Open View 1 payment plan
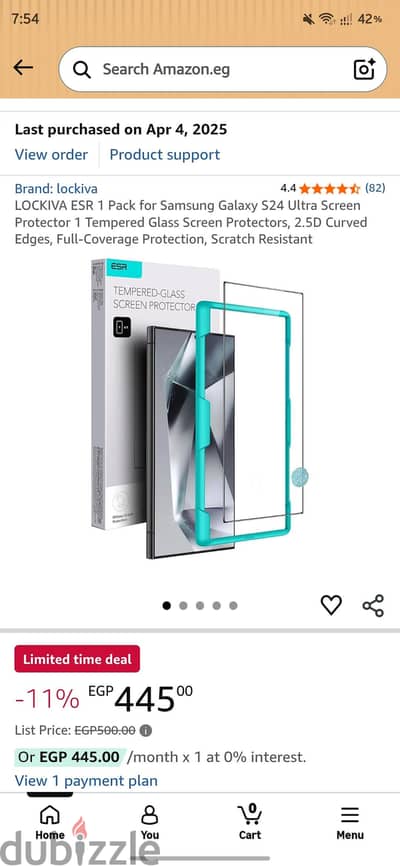Image resolution: width=400 pixels, height=866 pixels. tap(86, 781)
